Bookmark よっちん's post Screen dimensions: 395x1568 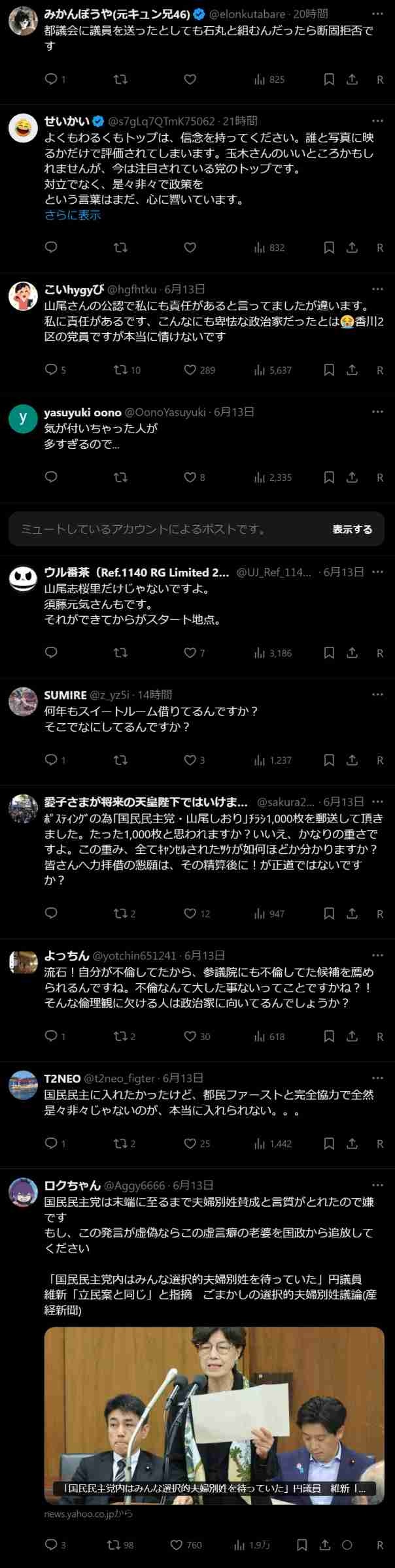pyautogui.click(x=329, y=1036)
